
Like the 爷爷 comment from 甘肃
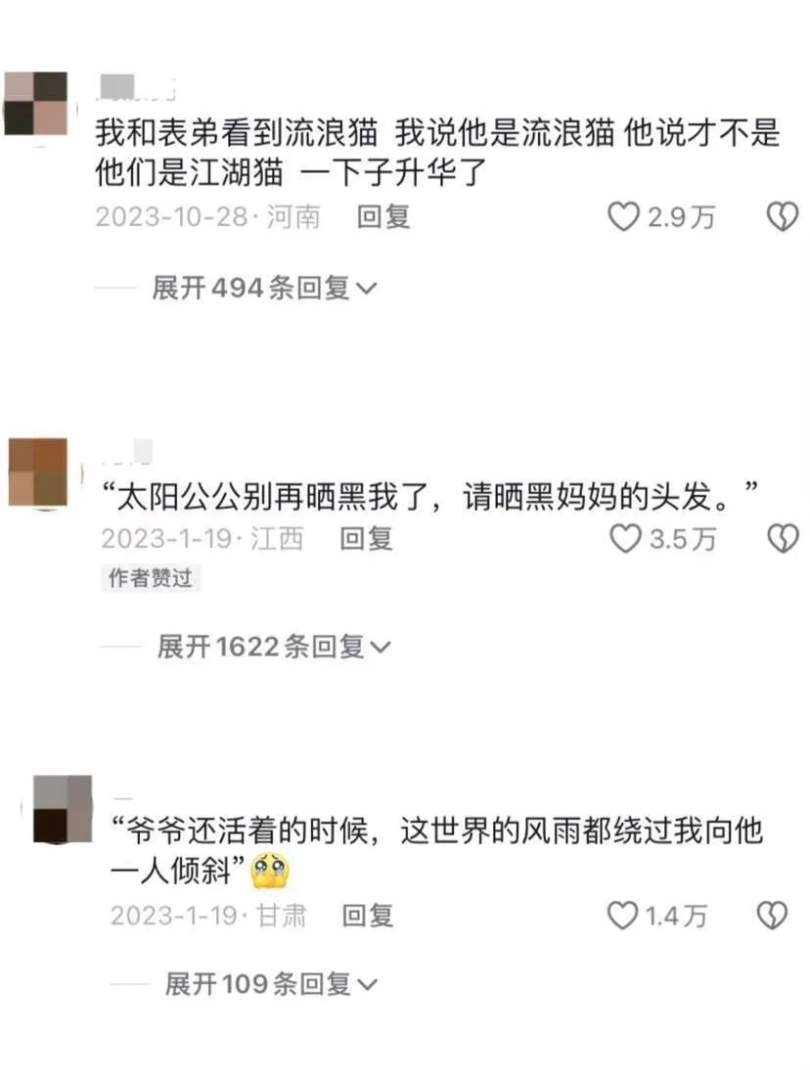624,915
